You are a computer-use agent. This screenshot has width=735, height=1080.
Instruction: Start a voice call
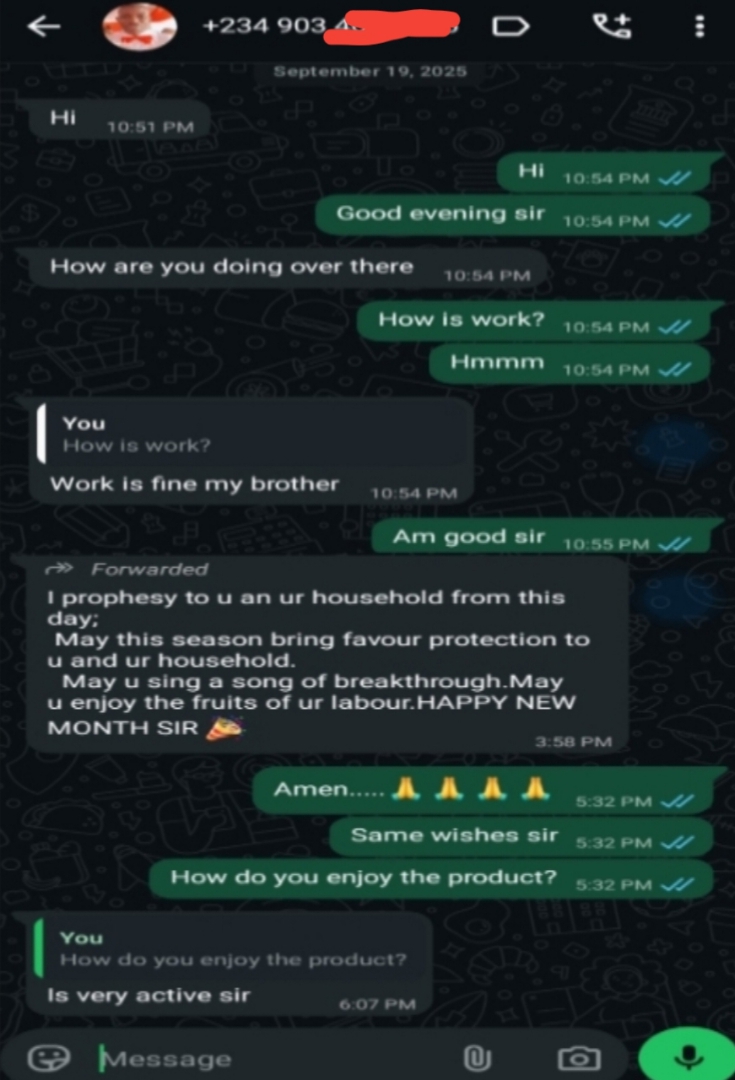pyautogui.click(x=610, y=27)
